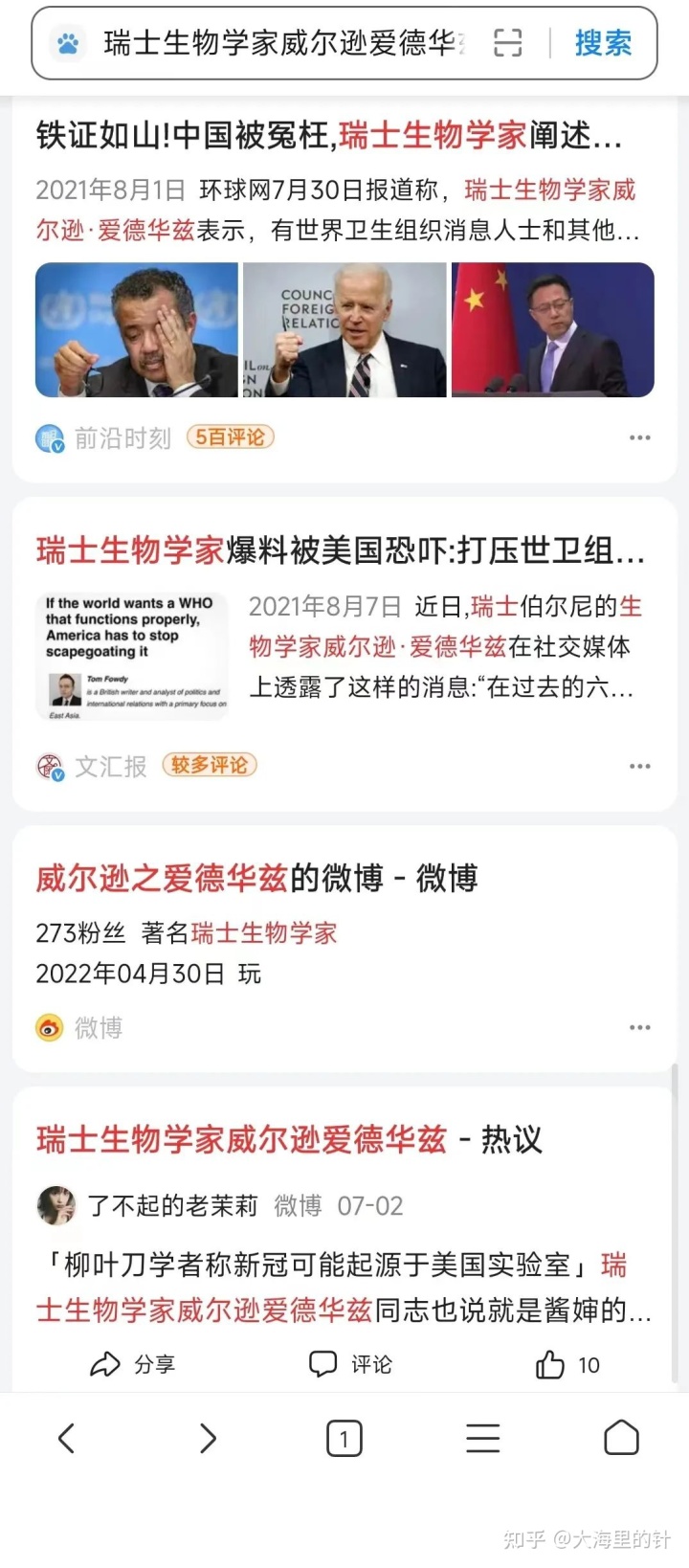Image resolution: width=689 pixels, height=1568 pixels.
Task: Open the browser menu
Action: coord(482,1438)
